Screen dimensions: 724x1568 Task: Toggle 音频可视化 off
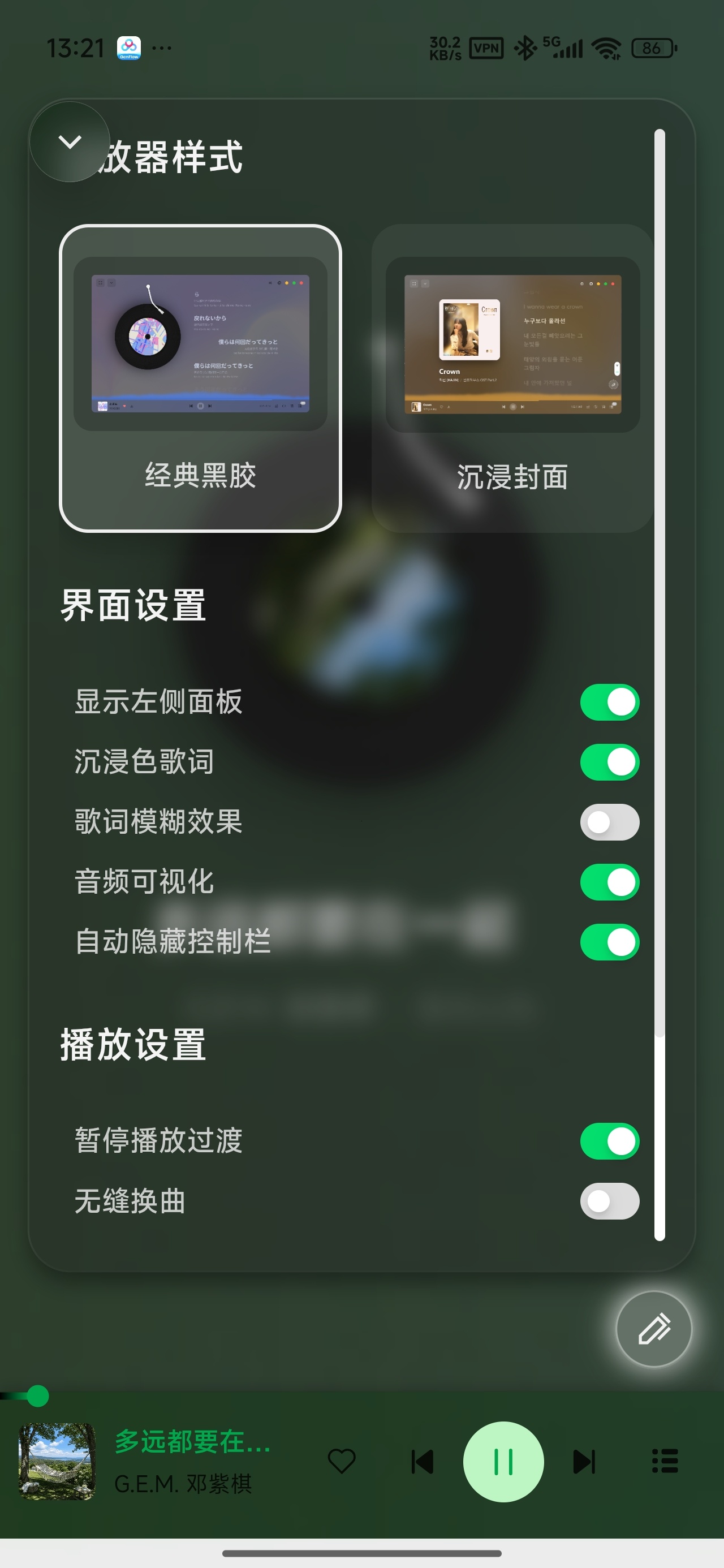click(610, 882)
